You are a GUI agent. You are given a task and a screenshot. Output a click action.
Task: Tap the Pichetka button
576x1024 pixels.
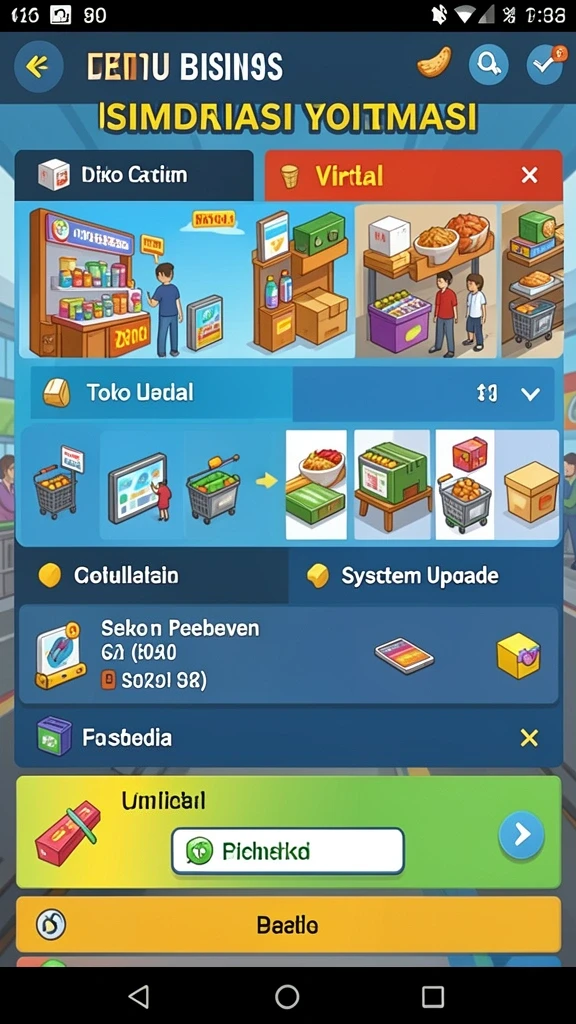287,850
